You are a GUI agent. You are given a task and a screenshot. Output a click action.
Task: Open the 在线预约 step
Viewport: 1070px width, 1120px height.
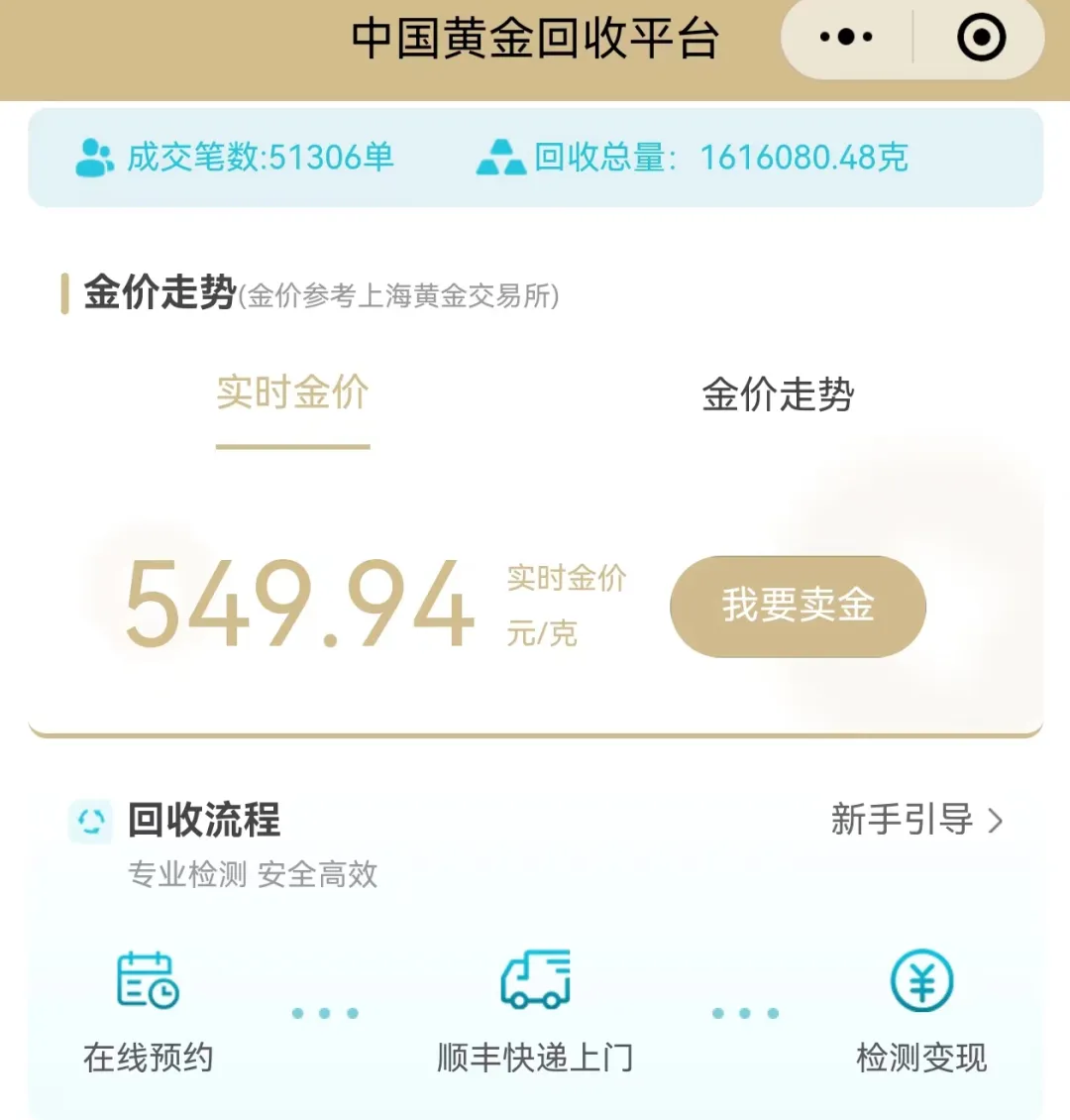[x=148, y=1011]
